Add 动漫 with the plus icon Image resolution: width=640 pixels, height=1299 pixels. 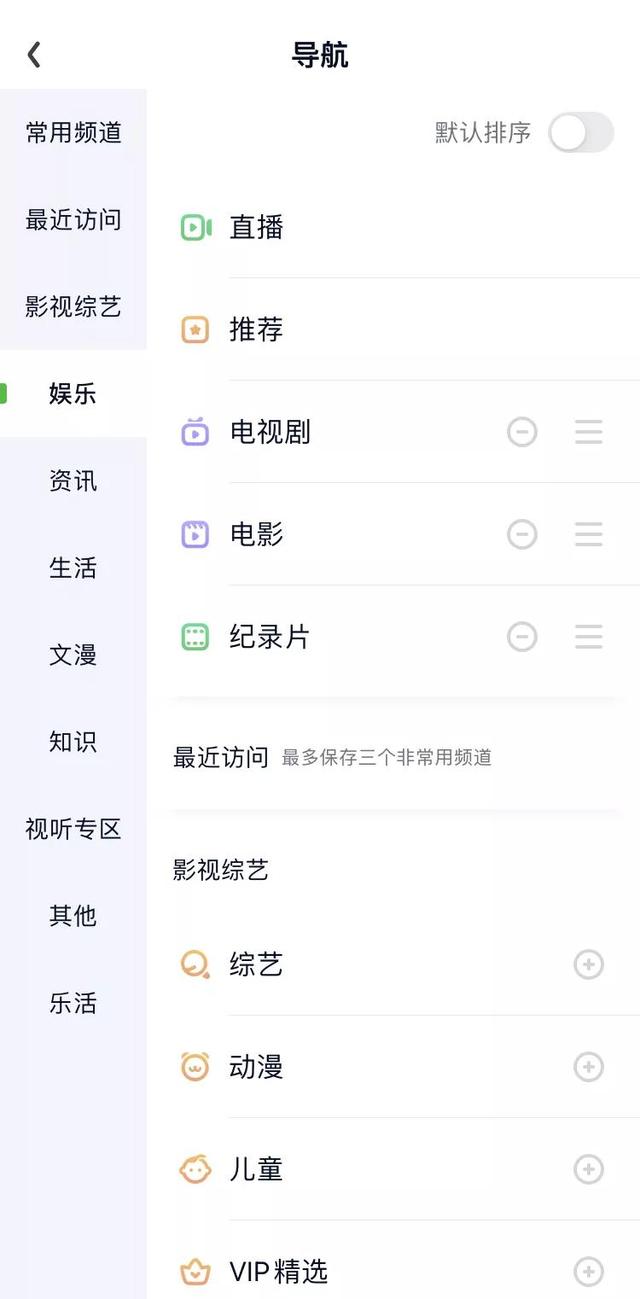pyautogui.click(x=588, y=1066)
